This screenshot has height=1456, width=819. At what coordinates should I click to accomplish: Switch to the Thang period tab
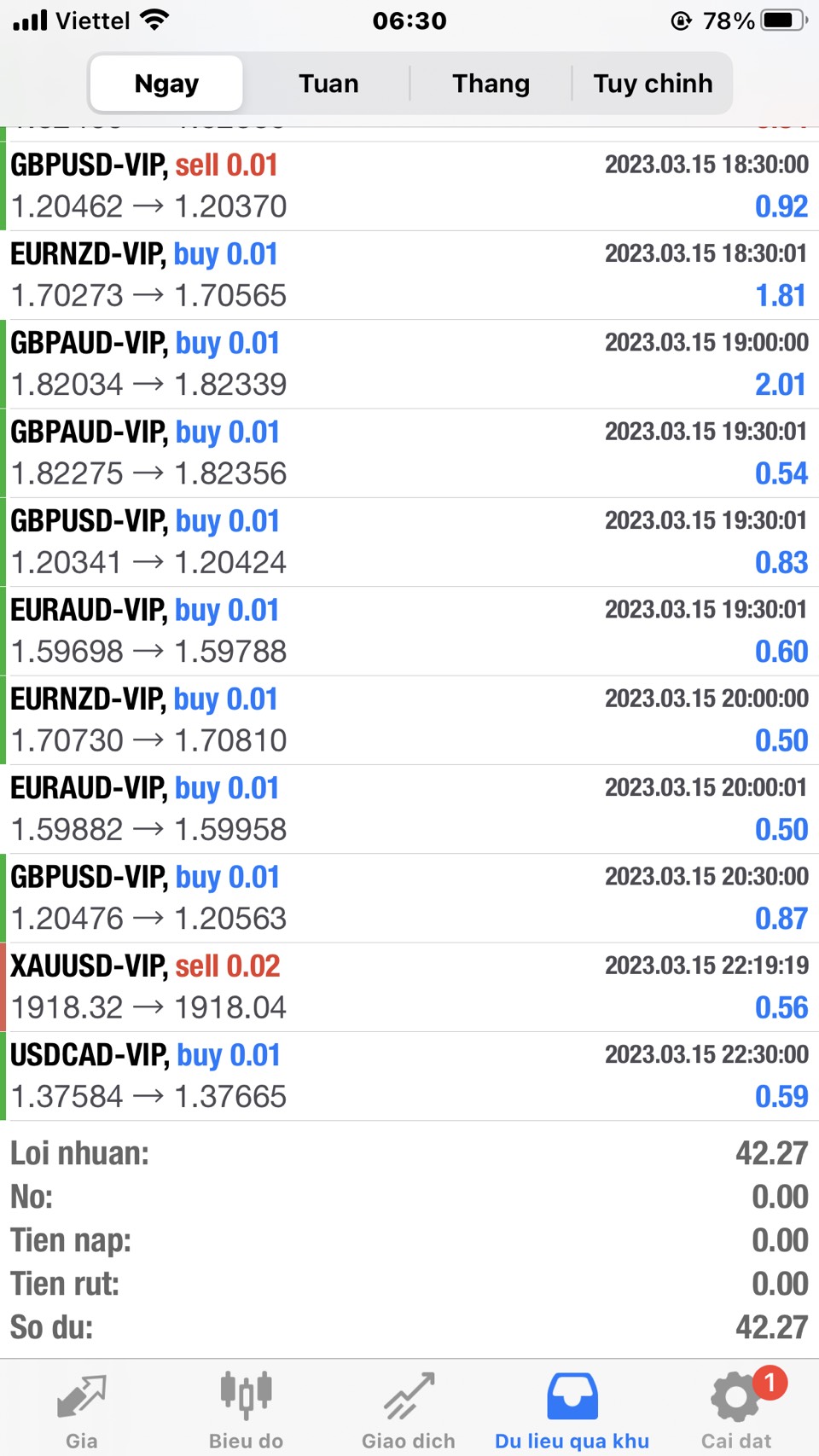(x=491, y=84)
